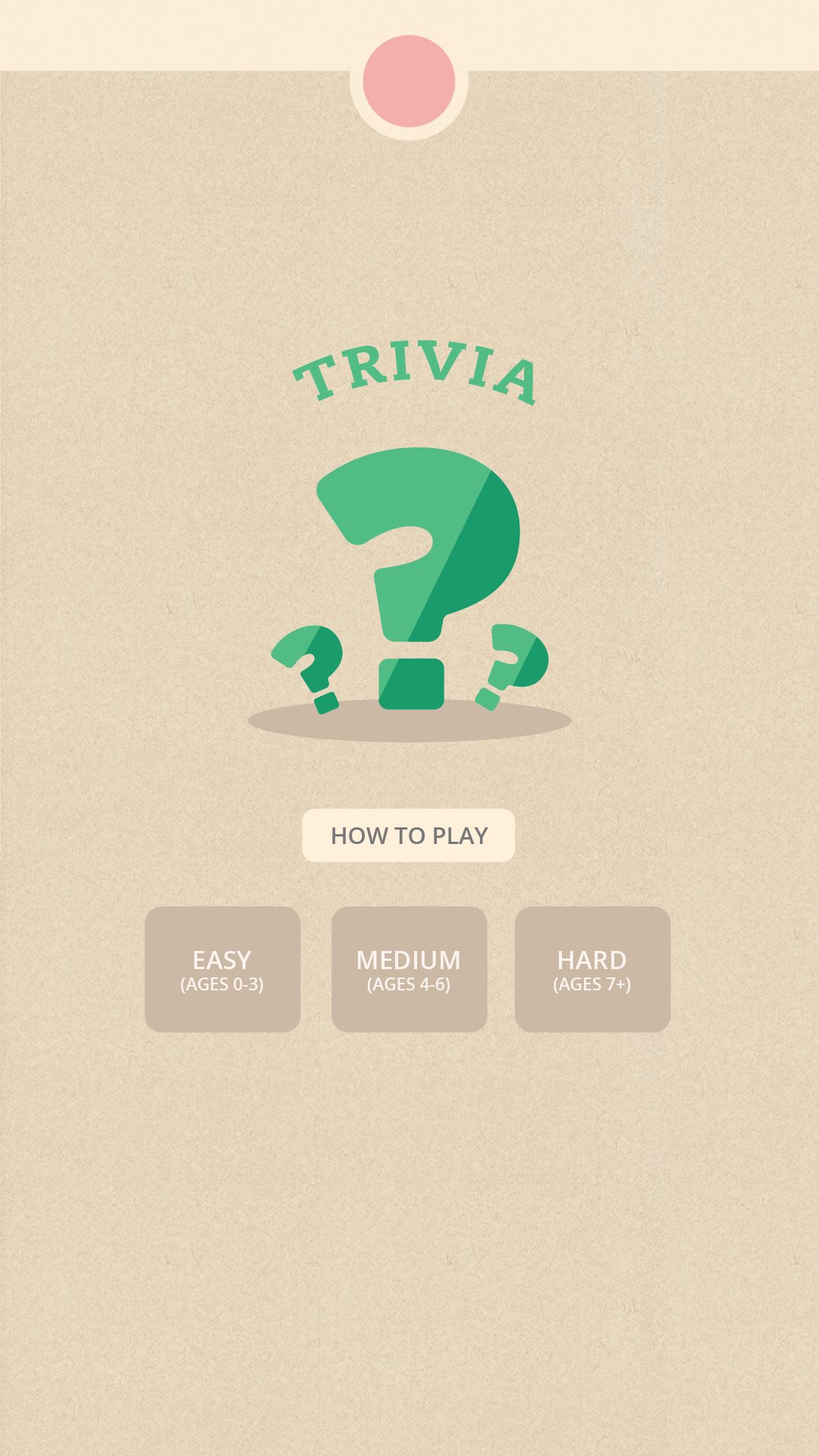Tap the pink circle button at top

tap(409, 81)
